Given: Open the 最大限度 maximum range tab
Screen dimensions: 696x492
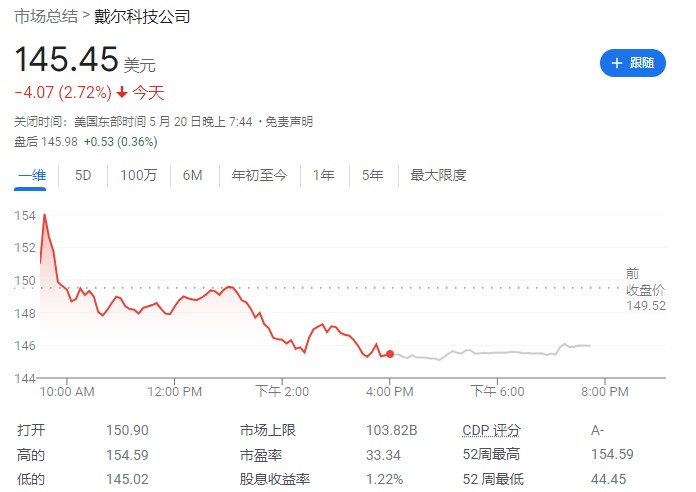Looking at the screenshot, I should pos(438,175).
